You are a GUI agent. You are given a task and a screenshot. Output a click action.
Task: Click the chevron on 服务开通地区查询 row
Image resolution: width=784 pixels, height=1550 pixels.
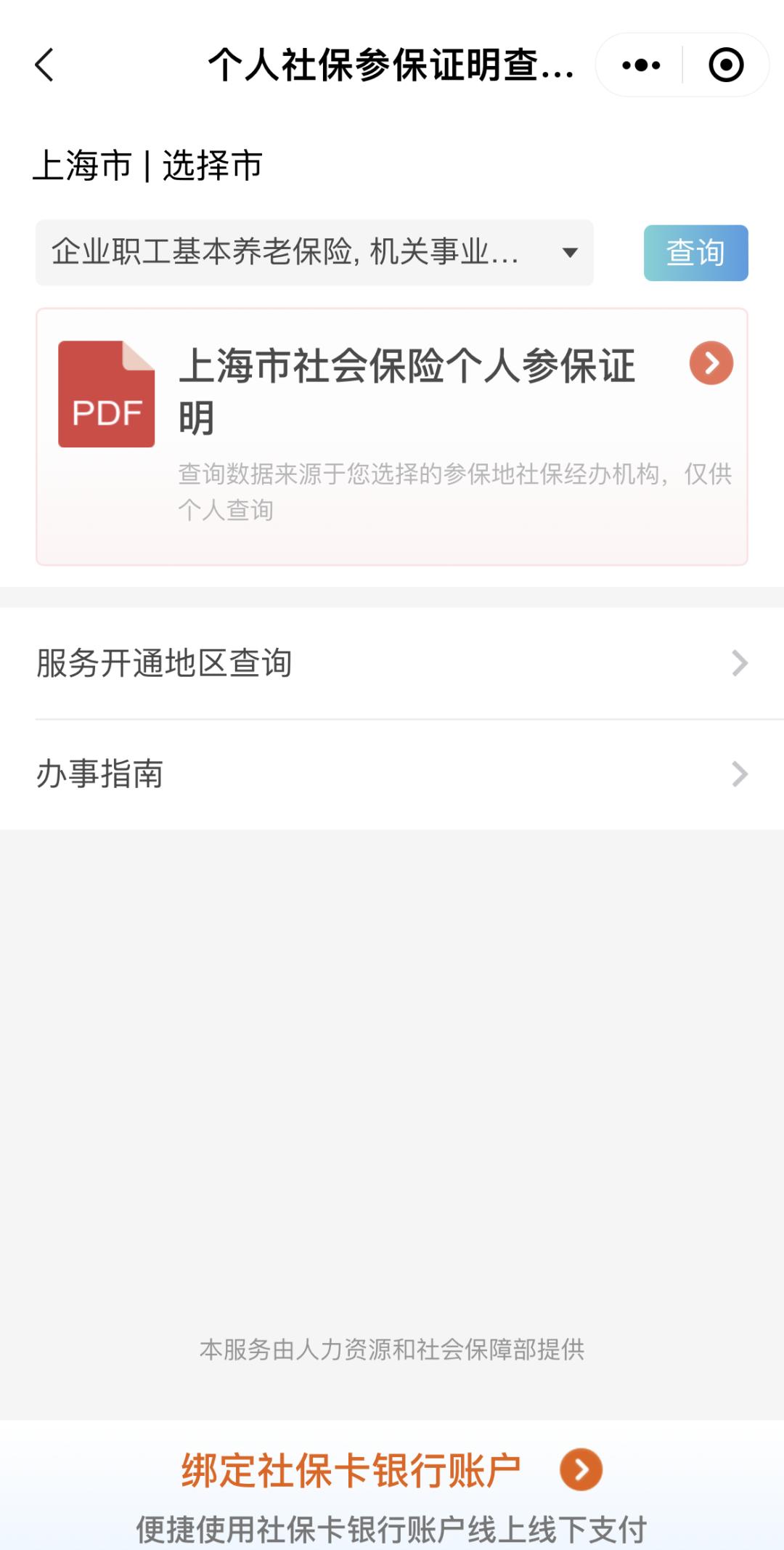coord(739,662)
